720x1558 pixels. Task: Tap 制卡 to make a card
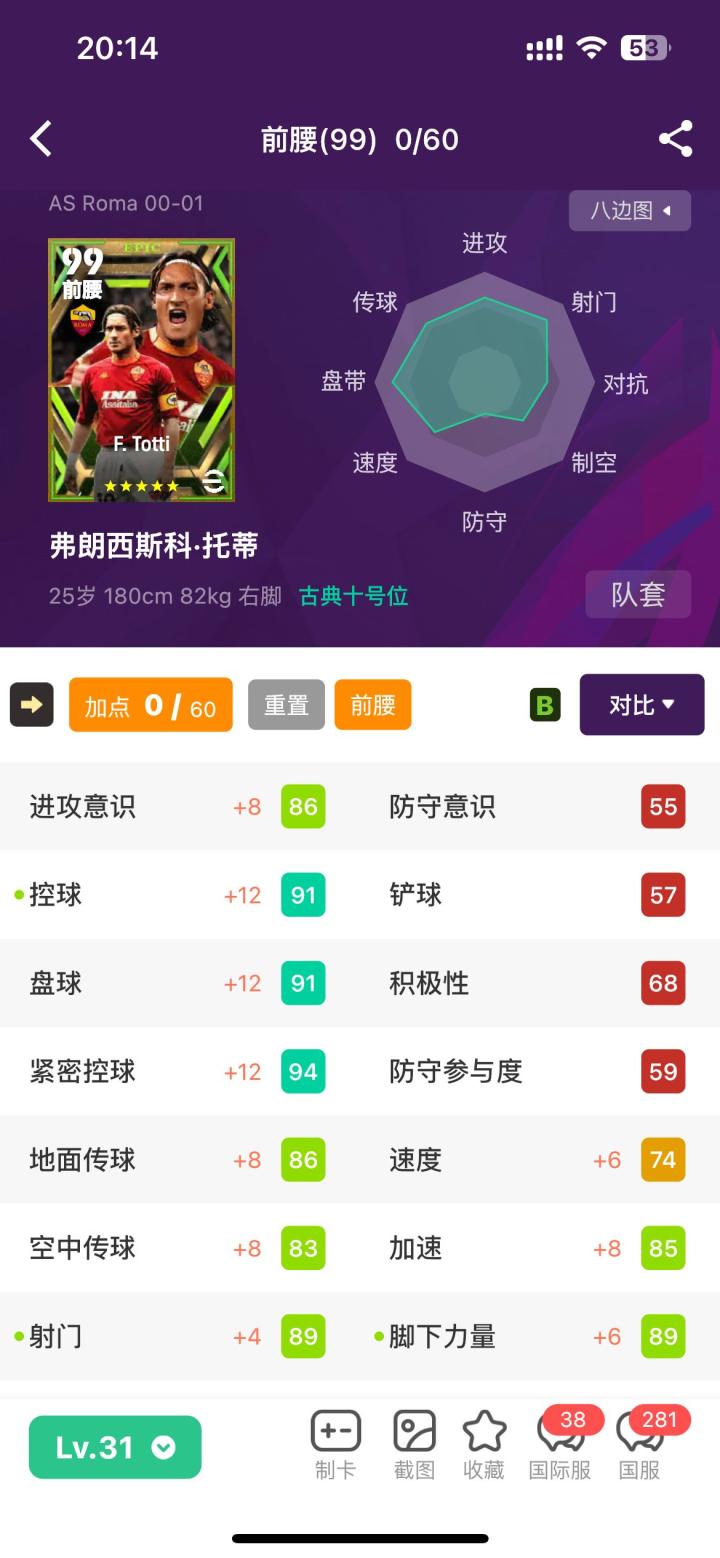[x=335, y=1444]
